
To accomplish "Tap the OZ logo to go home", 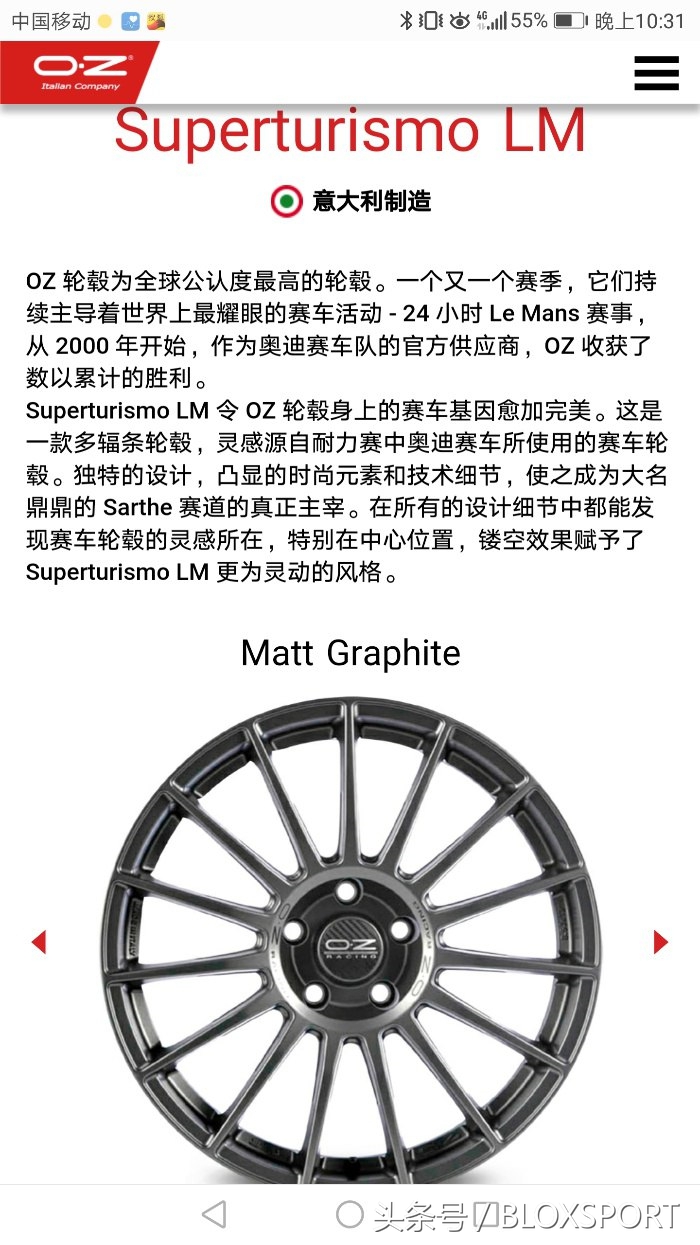I will coord(78,72).
